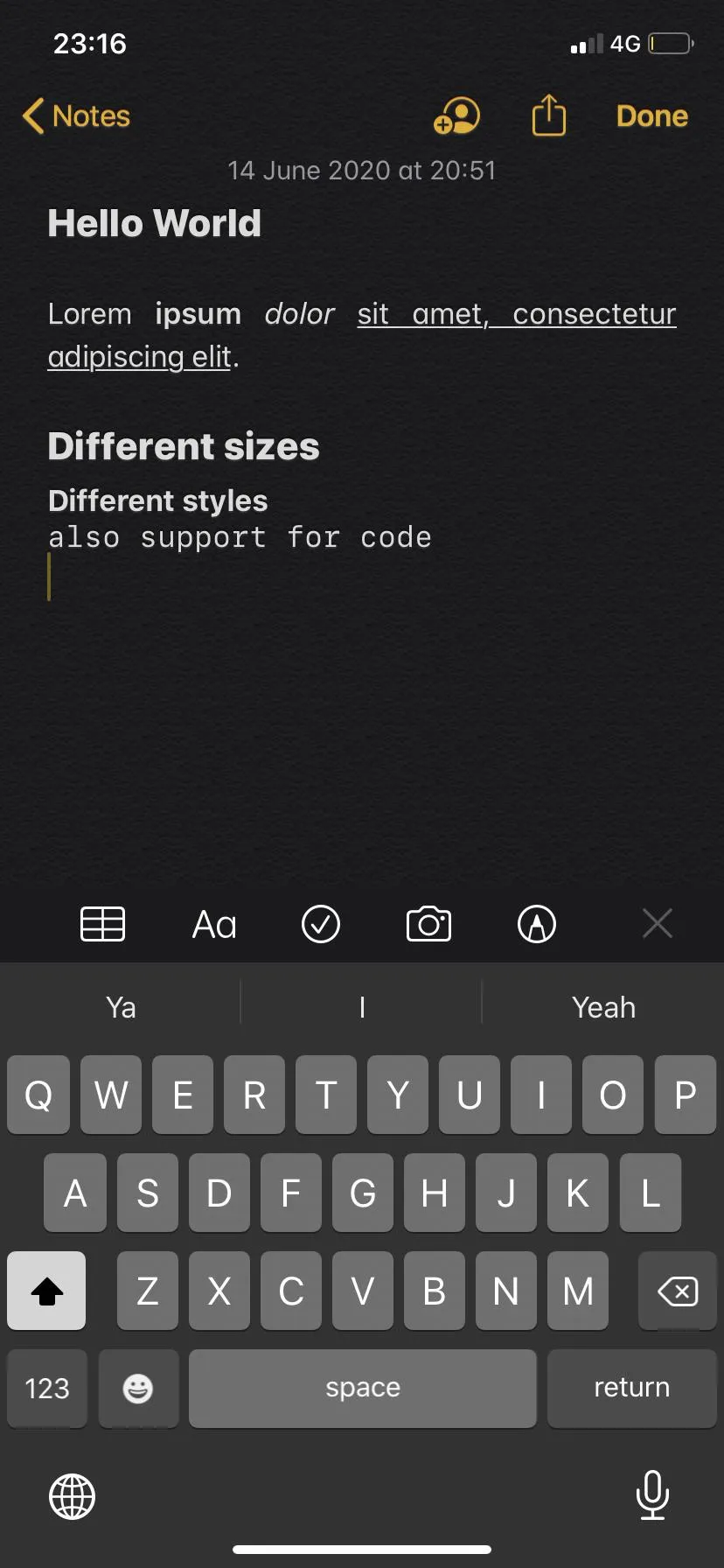The width and height of the screenshot is (724, 1568).
Task: Open the emoji keyboard
Action: [x=138, y=1388]
